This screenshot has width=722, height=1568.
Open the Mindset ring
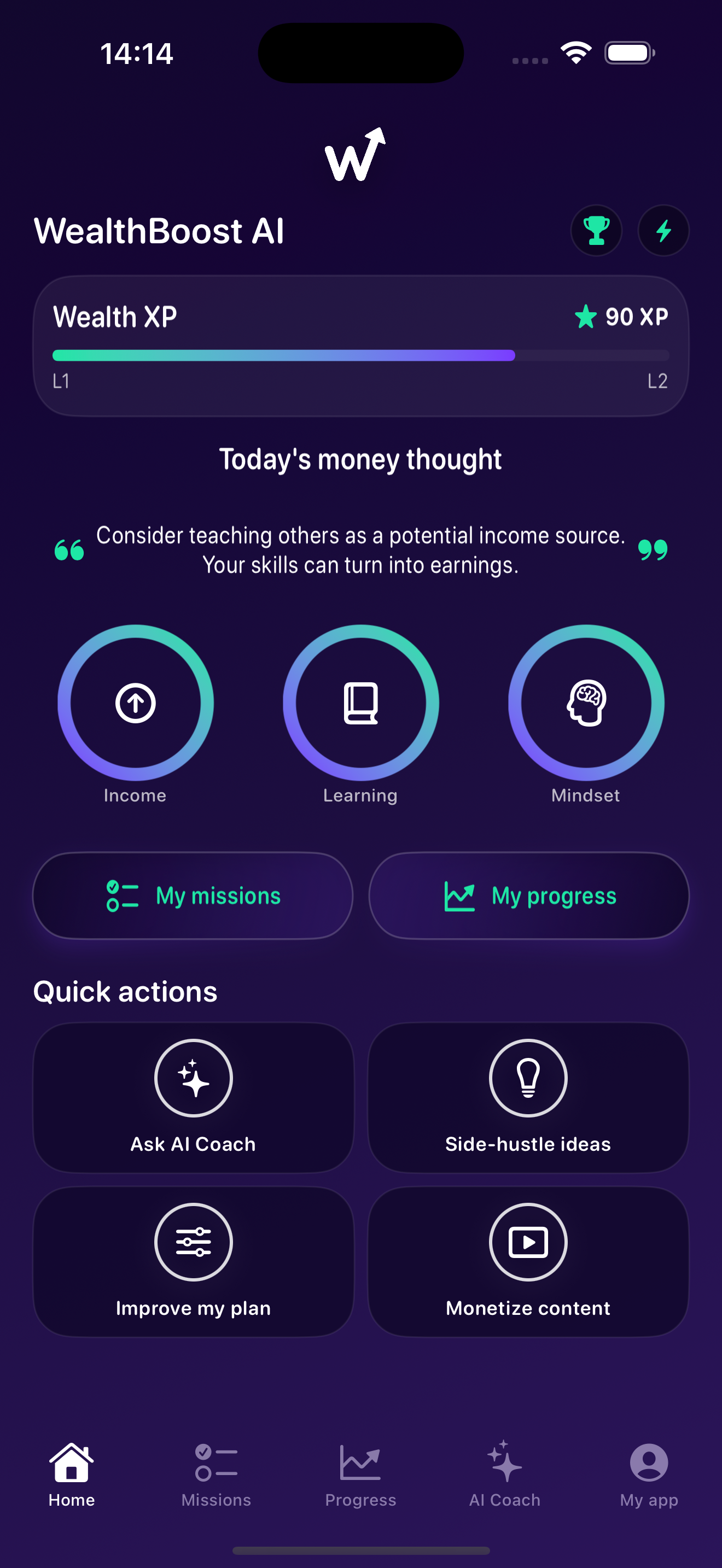(x=586, y=703)
